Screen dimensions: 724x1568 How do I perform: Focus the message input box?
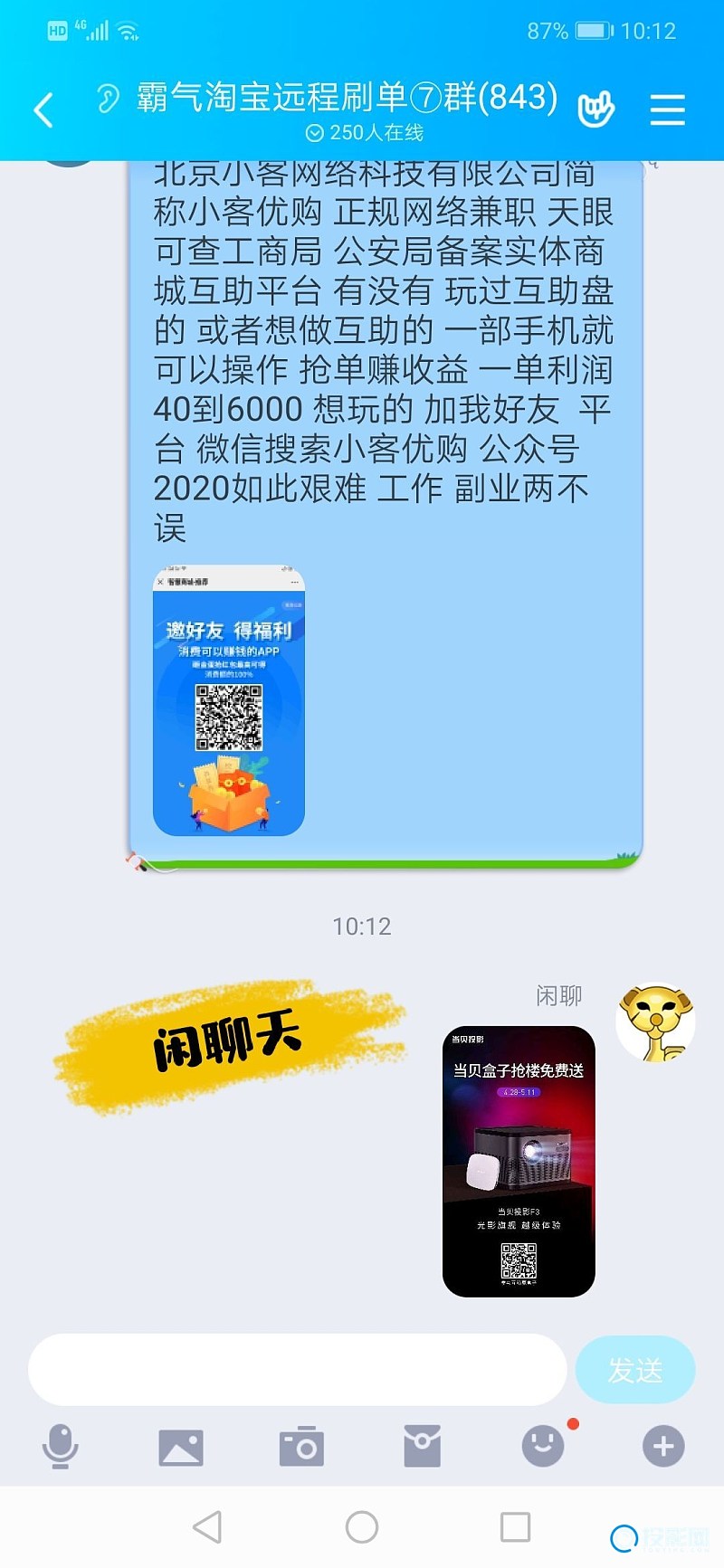(x=297, y=1369)
